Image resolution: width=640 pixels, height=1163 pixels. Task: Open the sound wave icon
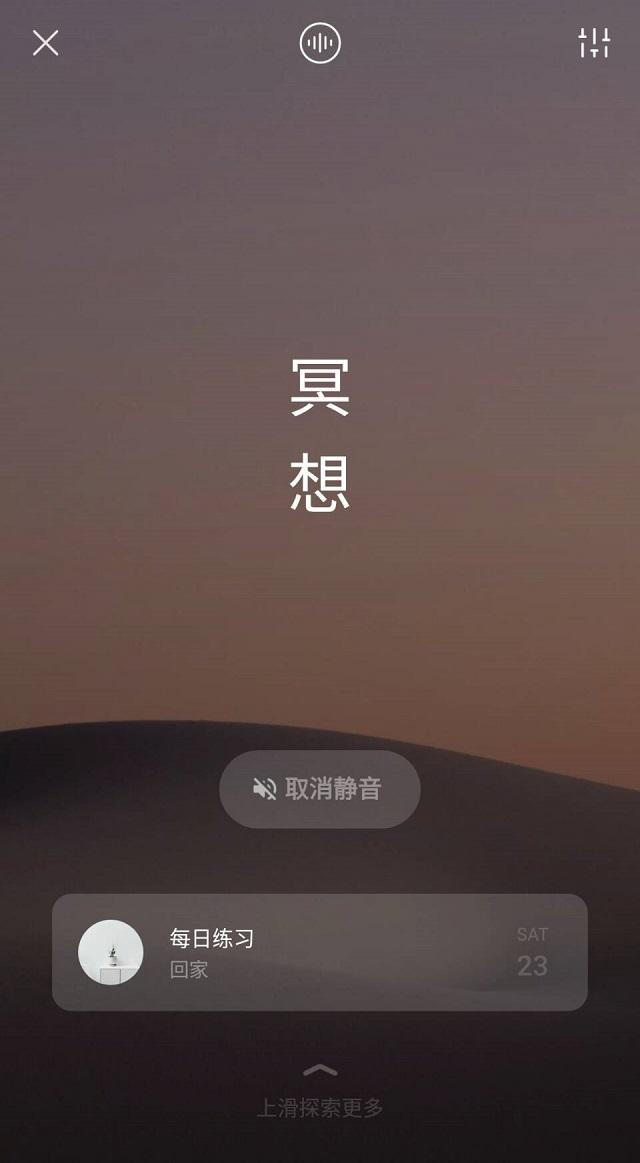pos(320,43)
